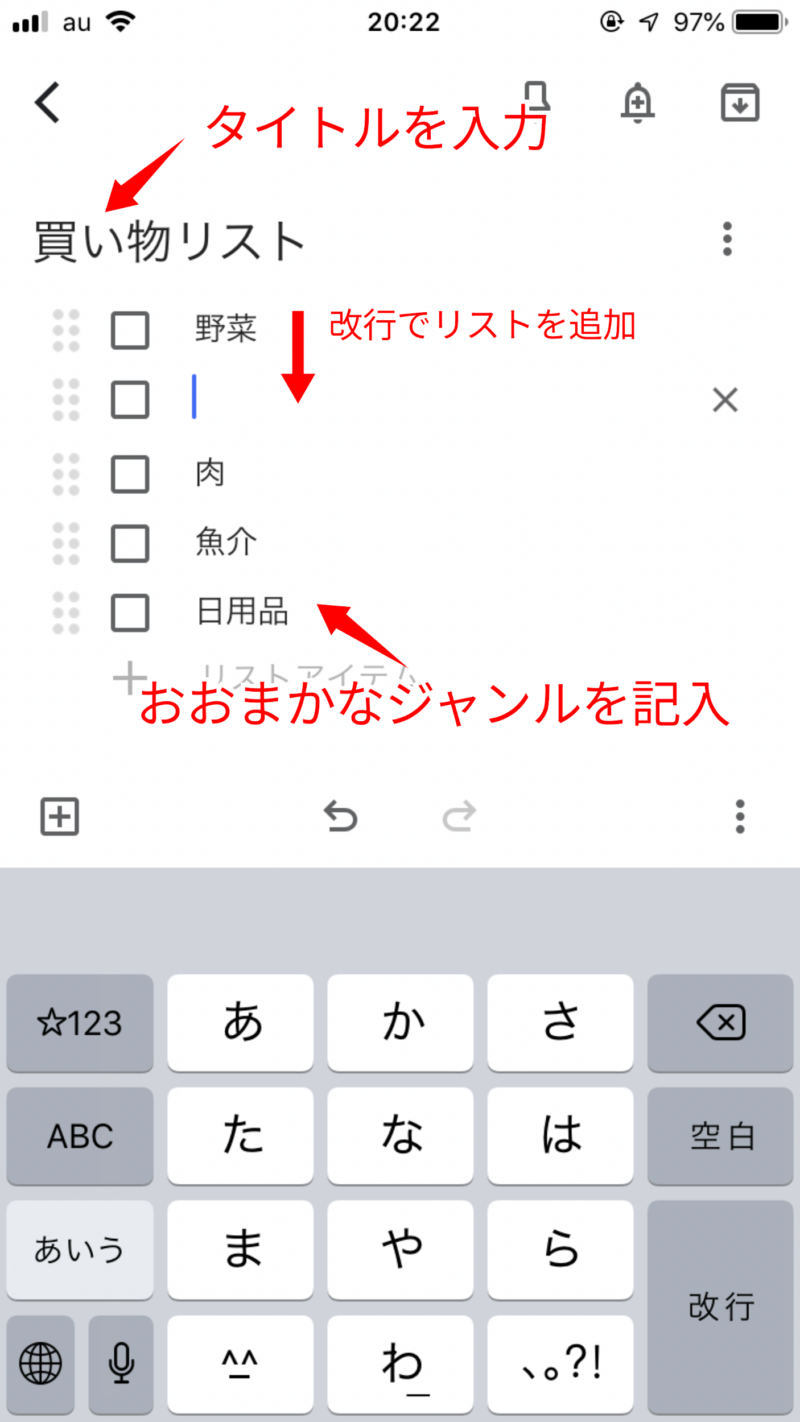Open the bottom toolbar overflow menu
This screenshot has width=800, height=1422.
point(739,817)
